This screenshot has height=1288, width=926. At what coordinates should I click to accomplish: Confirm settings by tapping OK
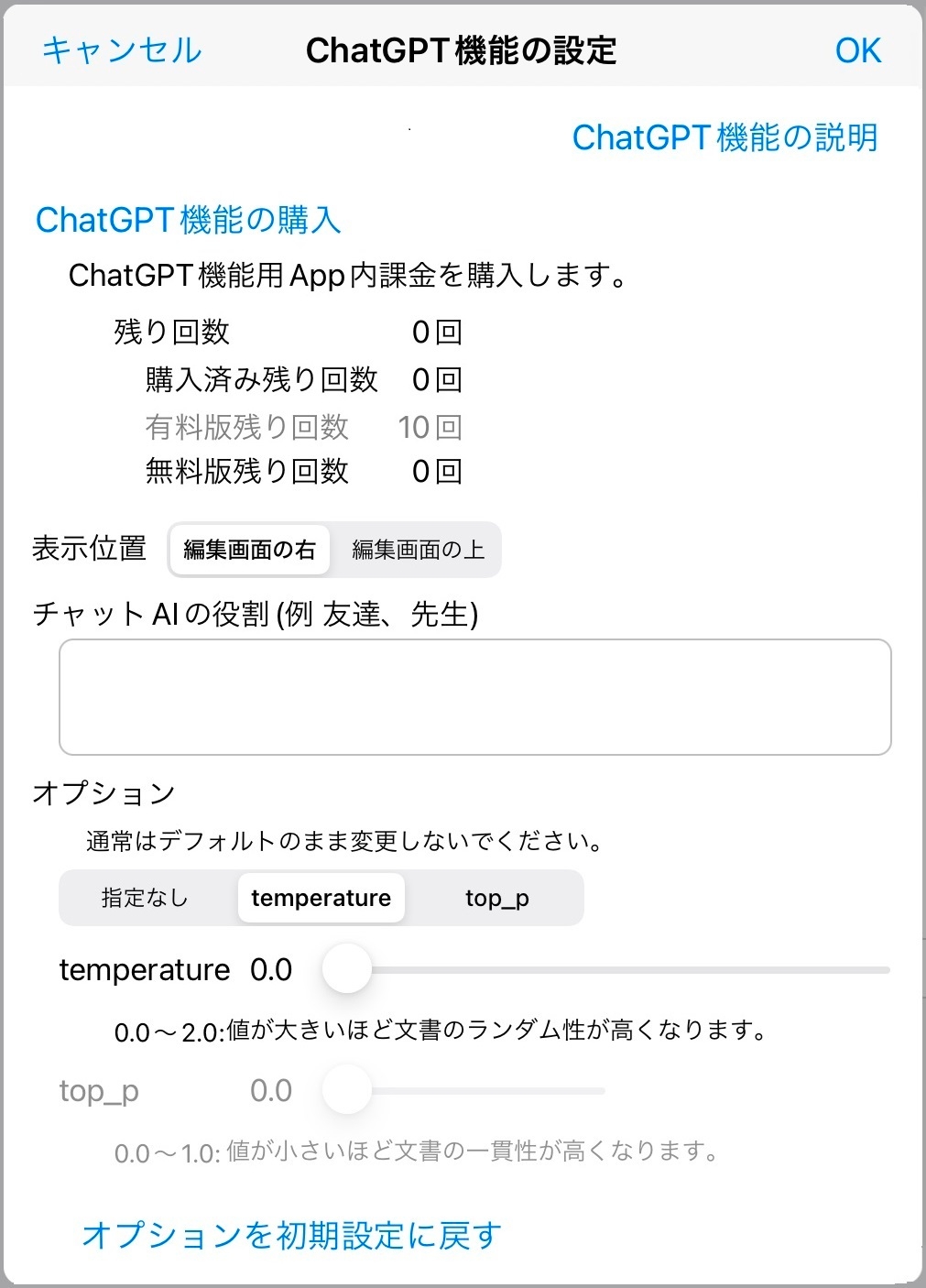(856, 50)
